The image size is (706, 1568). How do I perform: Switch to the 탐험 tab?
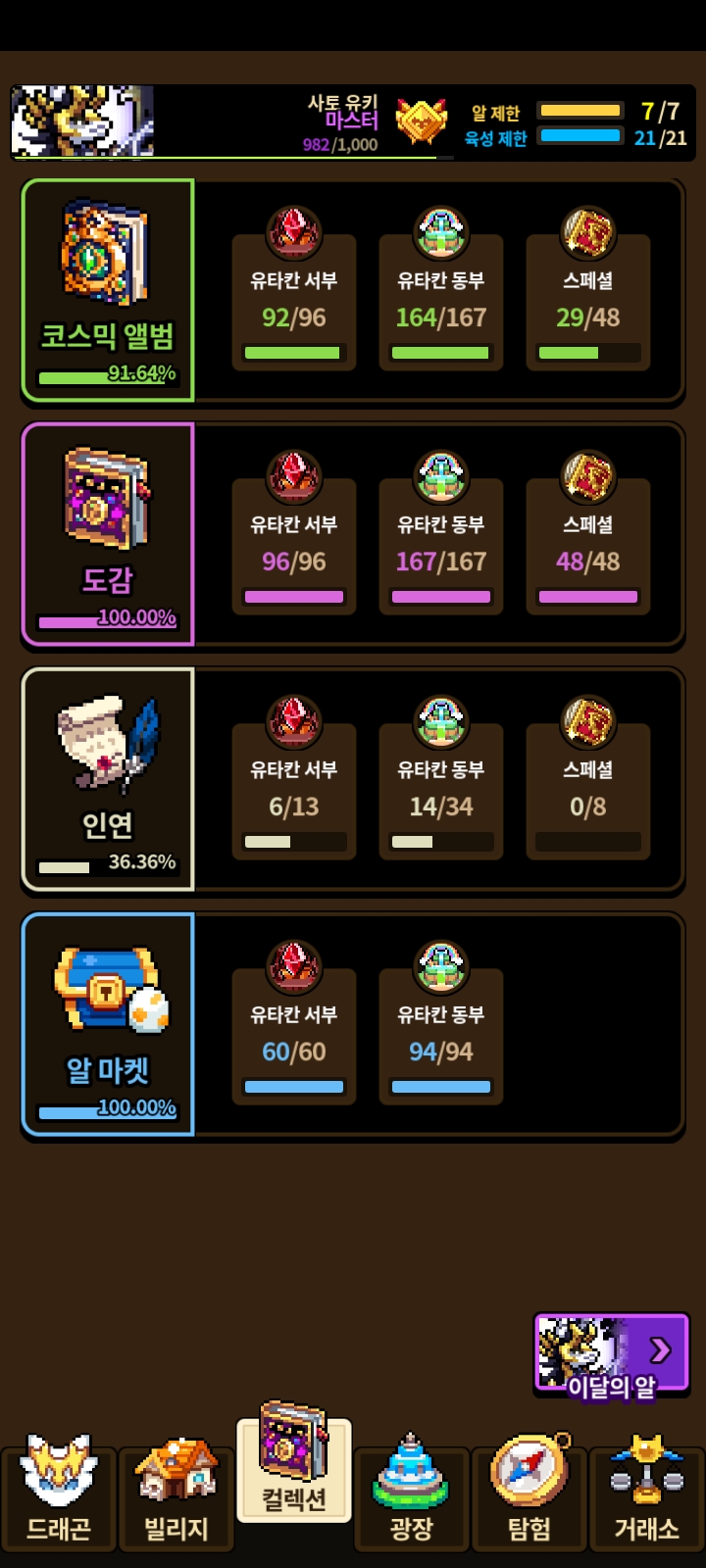tap(529, 1494)
